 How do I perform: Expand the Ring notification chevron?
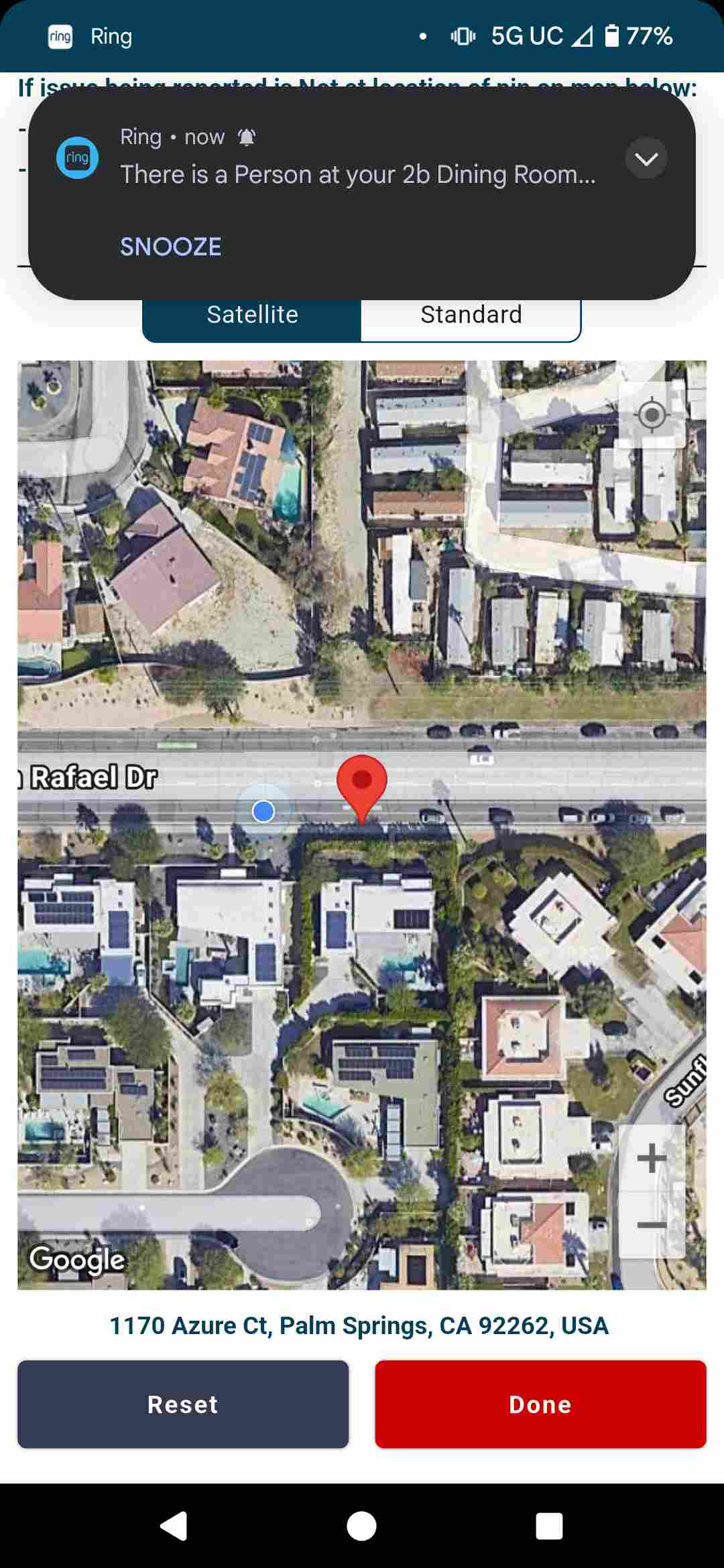click(646, 159)
